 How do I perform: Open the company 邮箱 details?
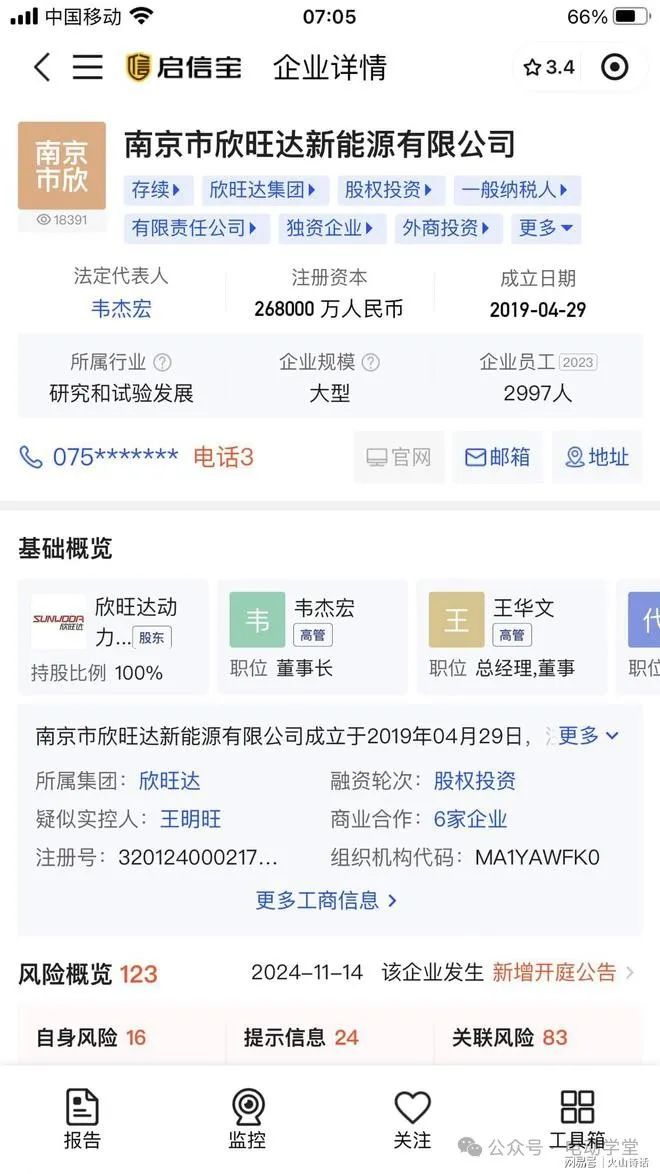coord(498,457)
